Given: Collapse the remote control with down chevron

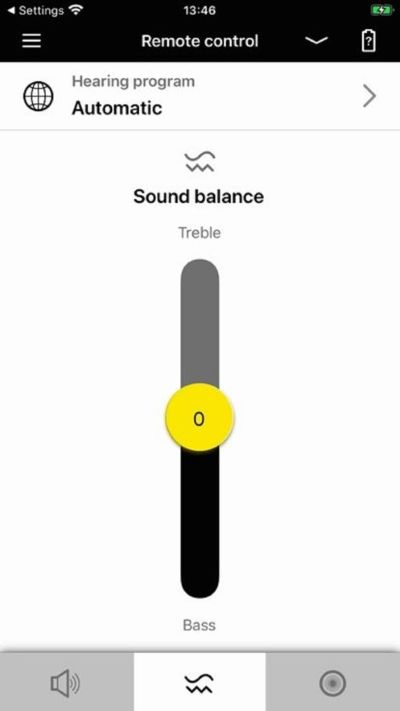Looking at the screenshot, I should pyautogui.click(x=316, y=41).
